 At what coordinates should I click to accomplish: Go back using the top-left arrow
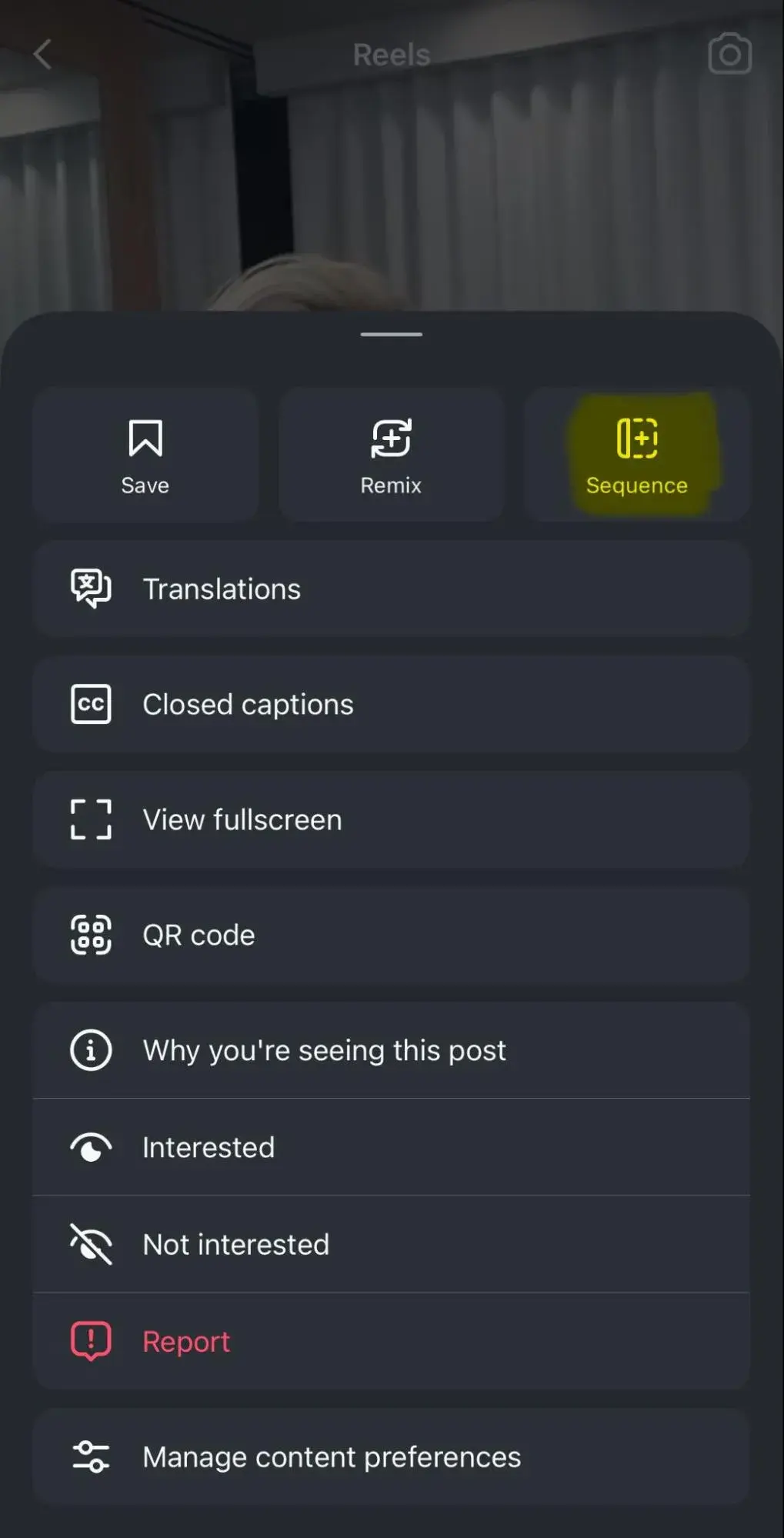click(x=43, y=55)
